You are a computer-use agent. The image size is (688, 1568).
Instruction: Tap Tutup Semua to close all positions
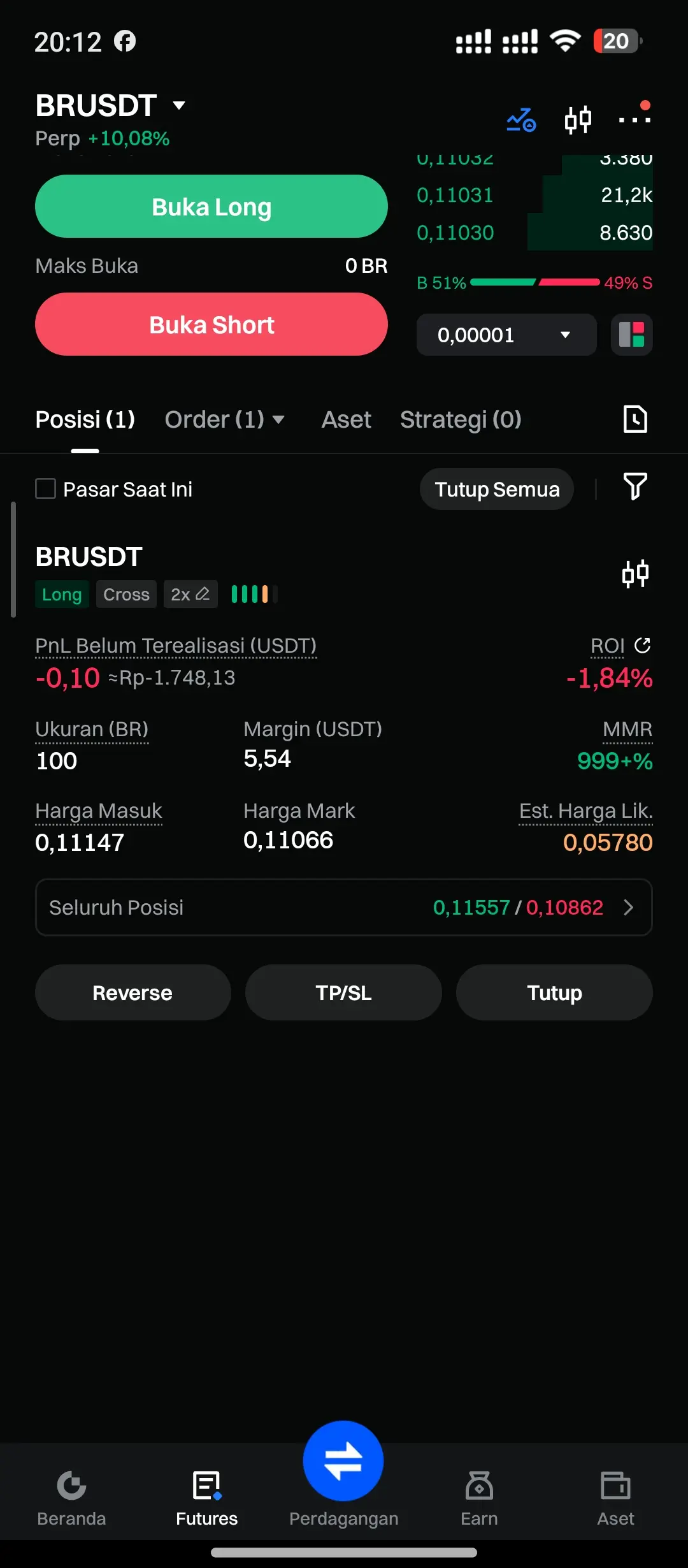(497, 489)
